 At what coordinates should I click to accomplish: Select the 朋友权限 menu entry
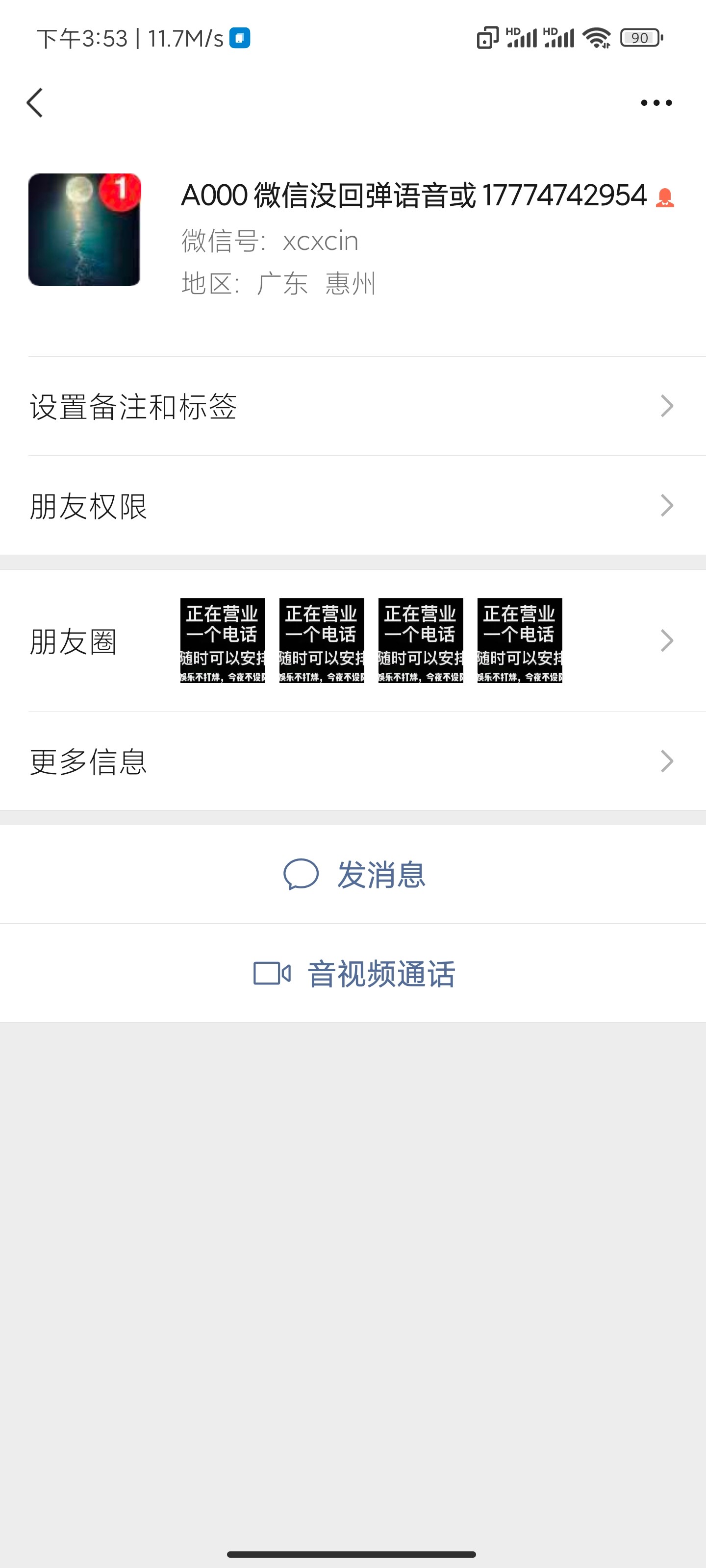(88, 505)
